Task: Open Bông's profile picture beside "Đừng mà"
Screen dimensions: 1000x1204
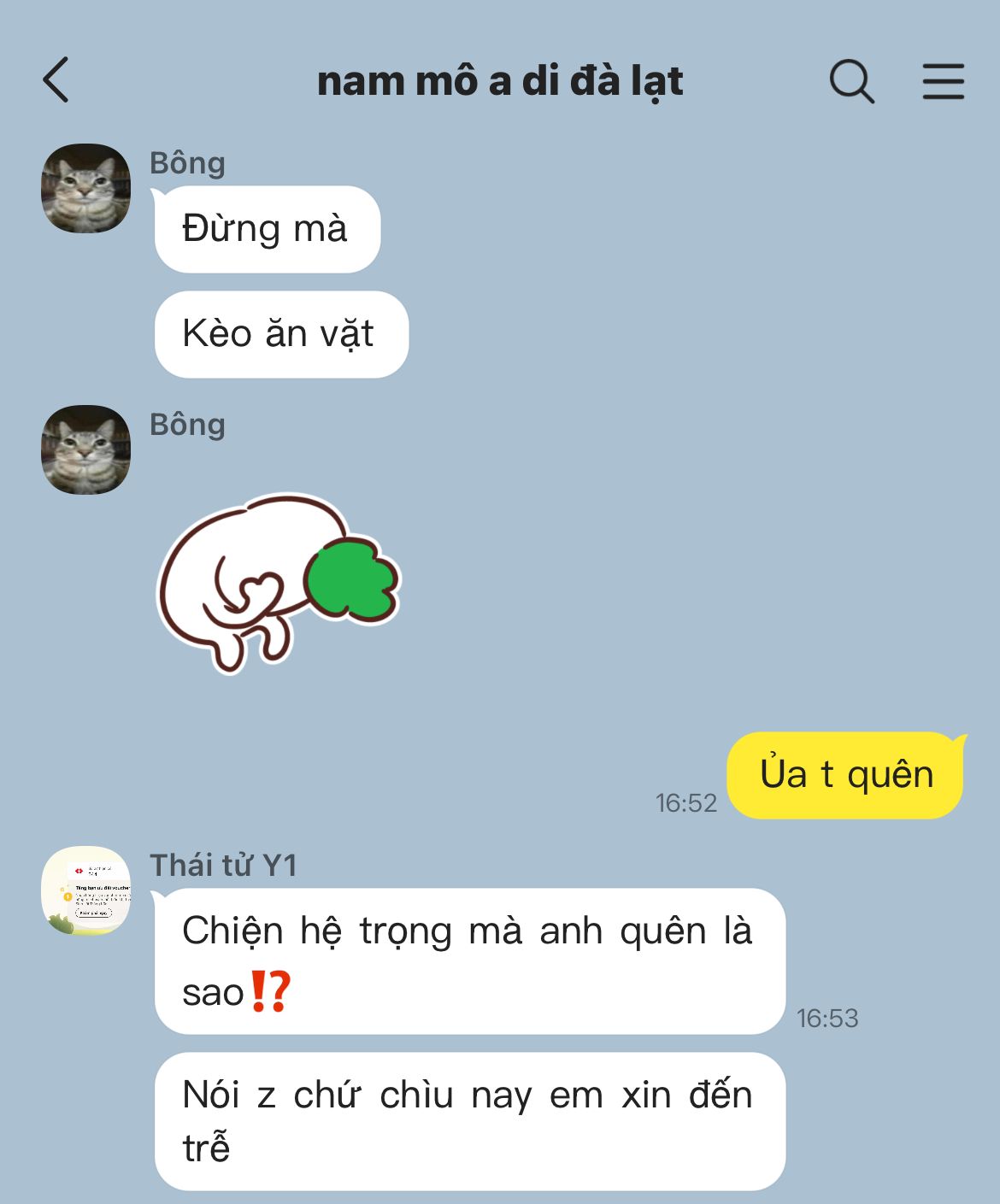Action: tap(85, 188)
